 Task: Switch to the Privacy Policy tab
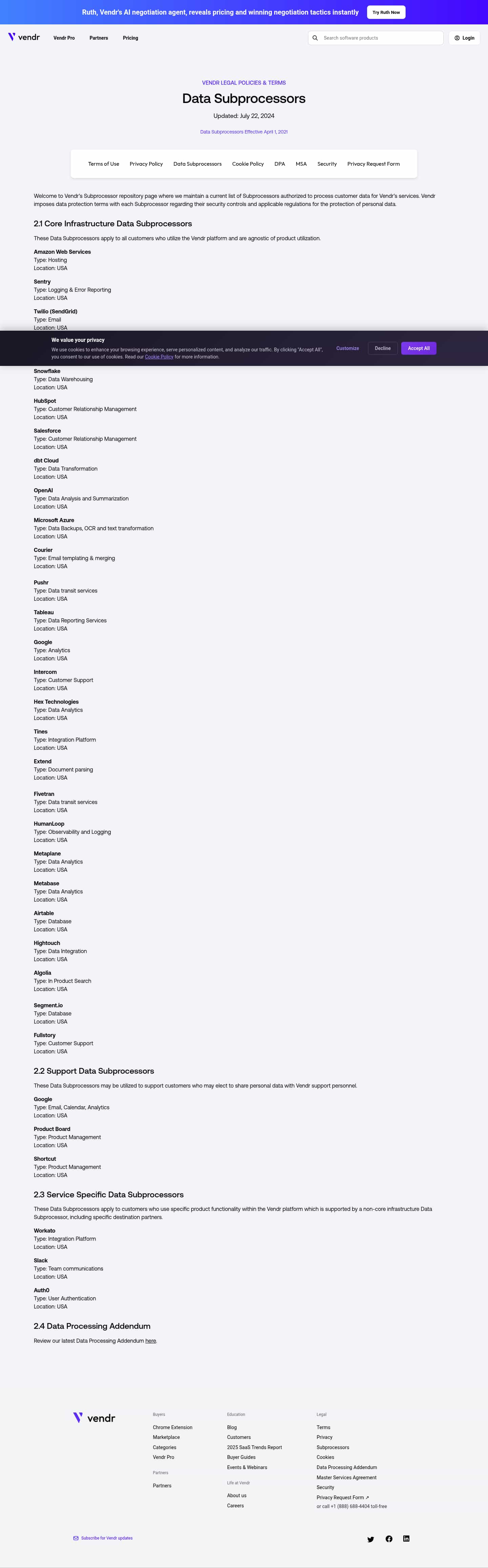click(x=146, y=164)
